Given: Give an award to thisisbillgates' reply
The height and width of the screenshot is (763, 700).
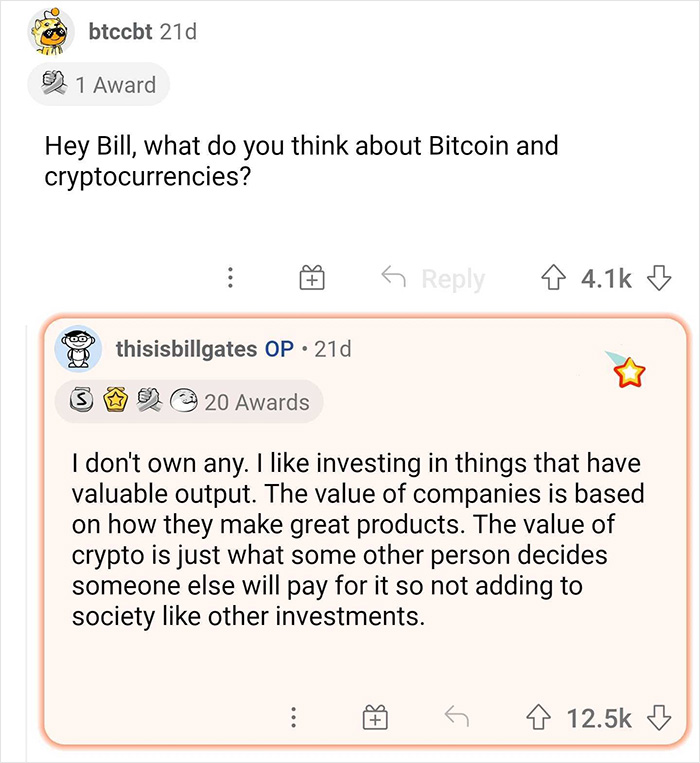Looking at the screenshot, I should coord(374,717).
